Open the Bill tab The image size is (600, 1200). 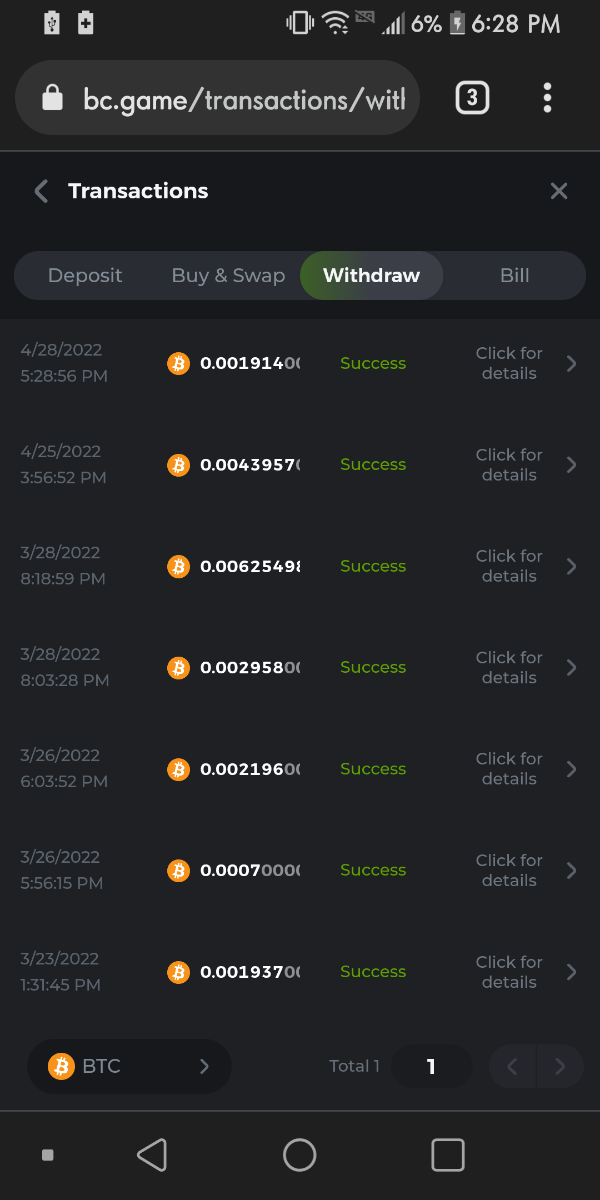click(514, 275)
